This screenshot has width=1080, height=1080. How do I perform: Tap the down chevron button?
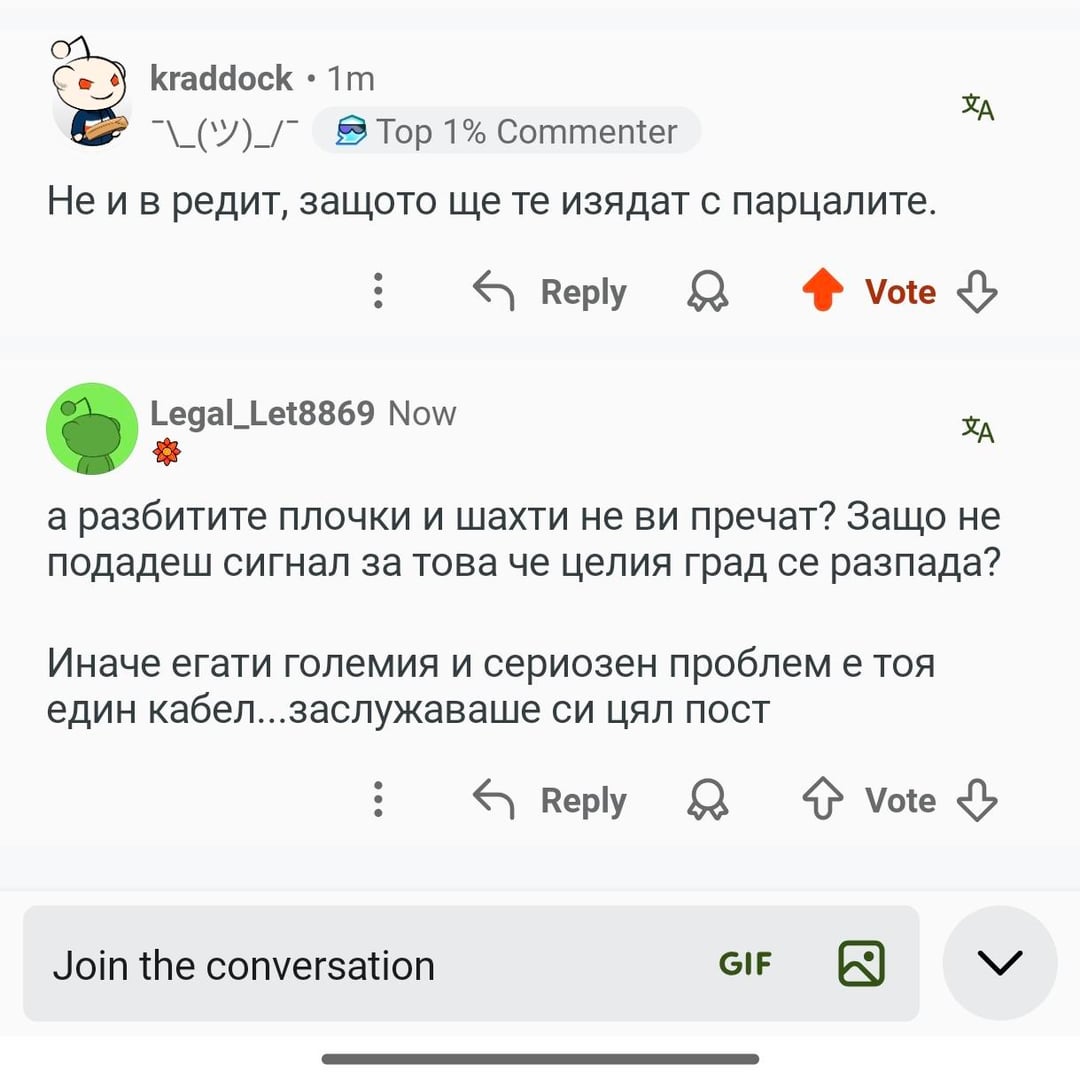[x=999, y=963]
